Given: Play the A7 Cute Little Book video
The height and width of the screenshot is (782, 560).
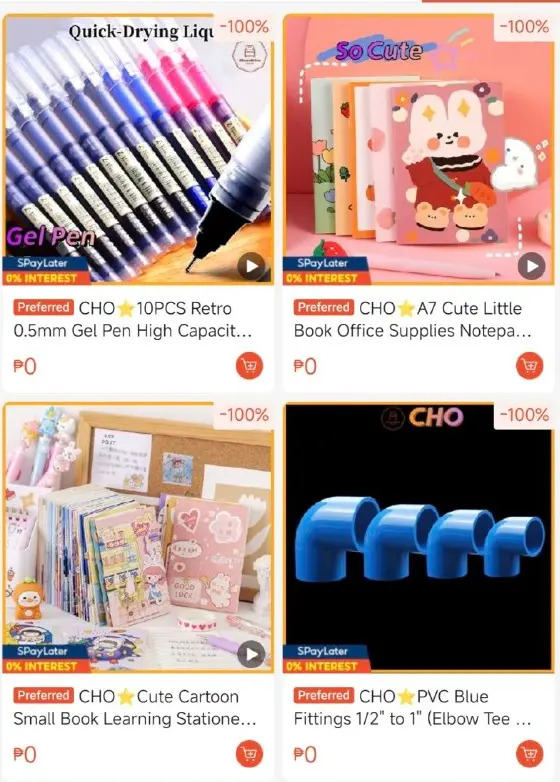Looking at the screenshot, I should (532, 266).
